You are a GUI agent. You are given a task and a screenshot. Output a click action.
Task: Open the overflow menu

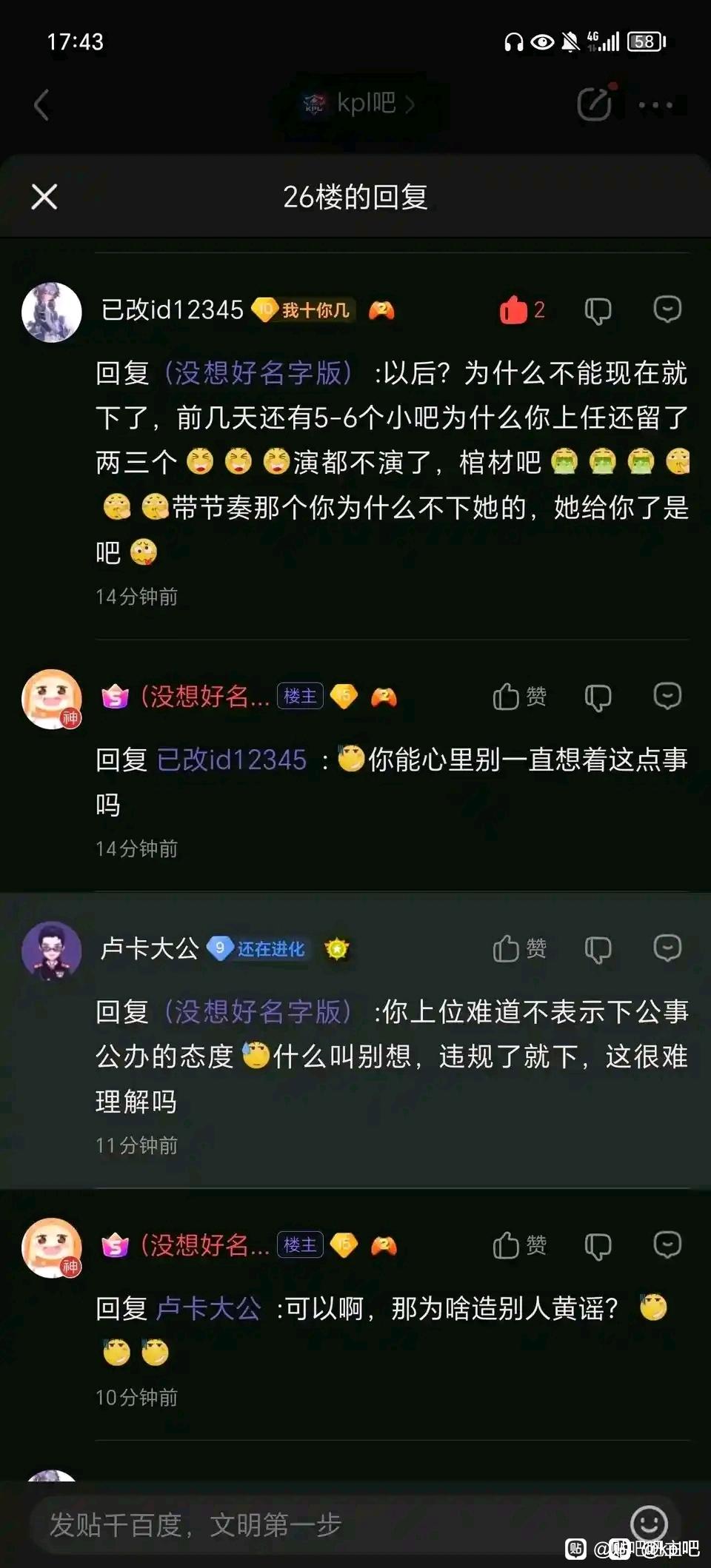(655, 105)
